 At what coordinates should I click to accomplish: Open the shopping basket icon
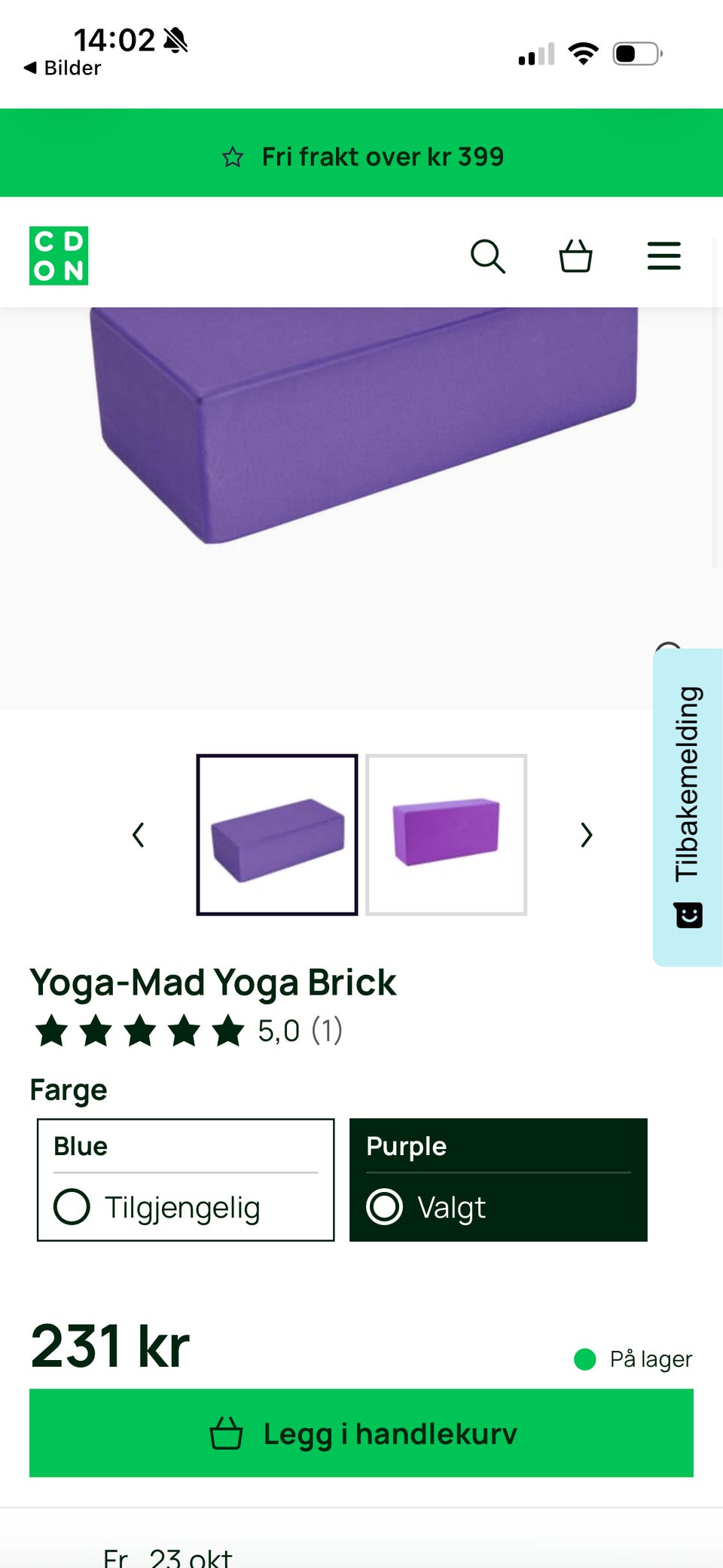575,256
